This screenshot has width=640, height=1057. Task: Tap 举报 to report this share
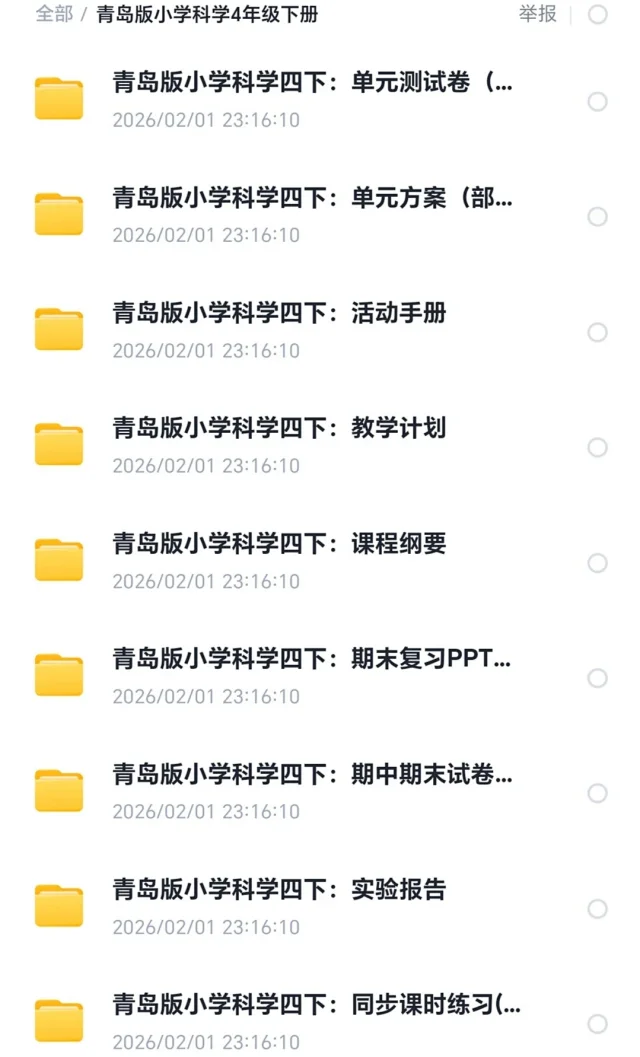[x=537, y=14]
